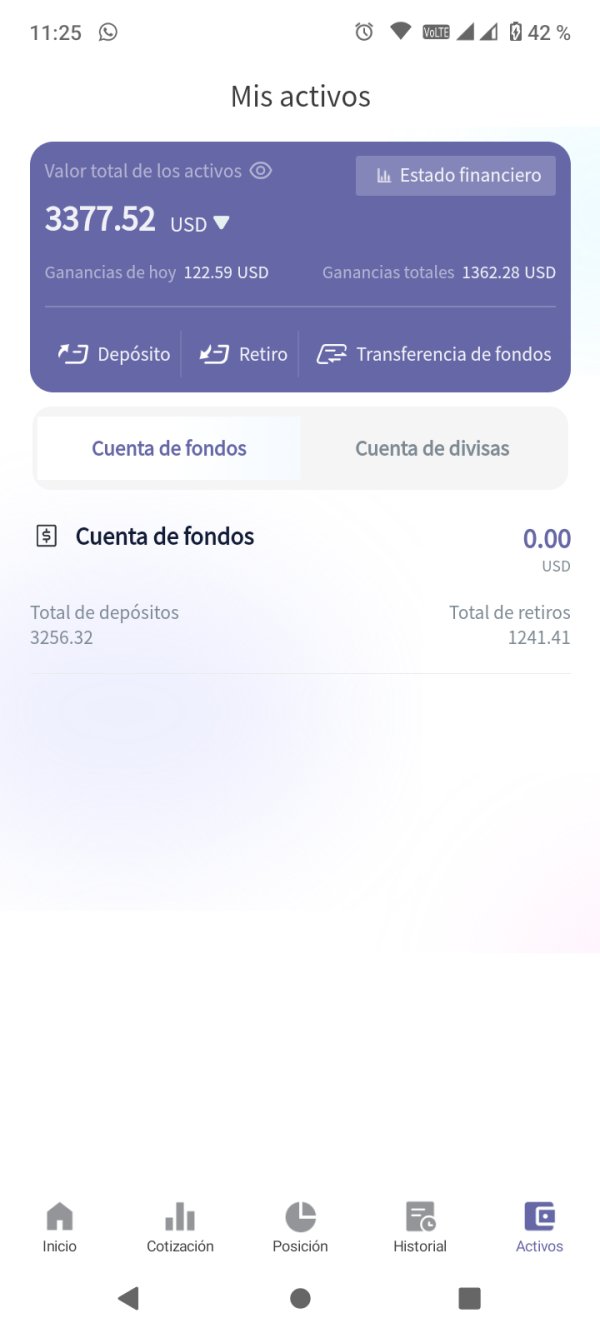The height and width of the screenshot is (1333, 600).
Task: Switch to Cuenta de divisas tab
Action: coord(432,448)
